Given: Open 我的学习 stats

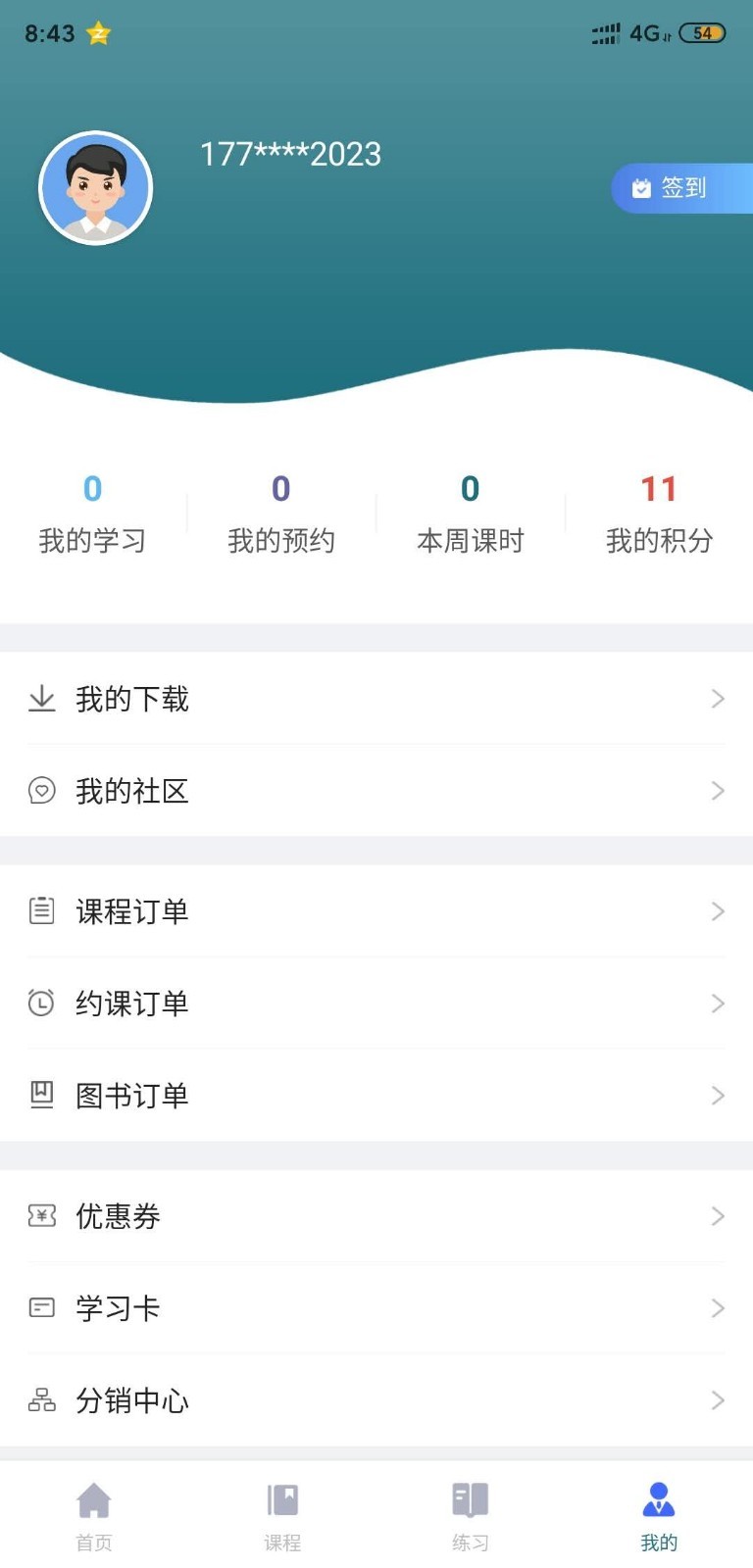Looking at the screenshot, I should (92, 514).
